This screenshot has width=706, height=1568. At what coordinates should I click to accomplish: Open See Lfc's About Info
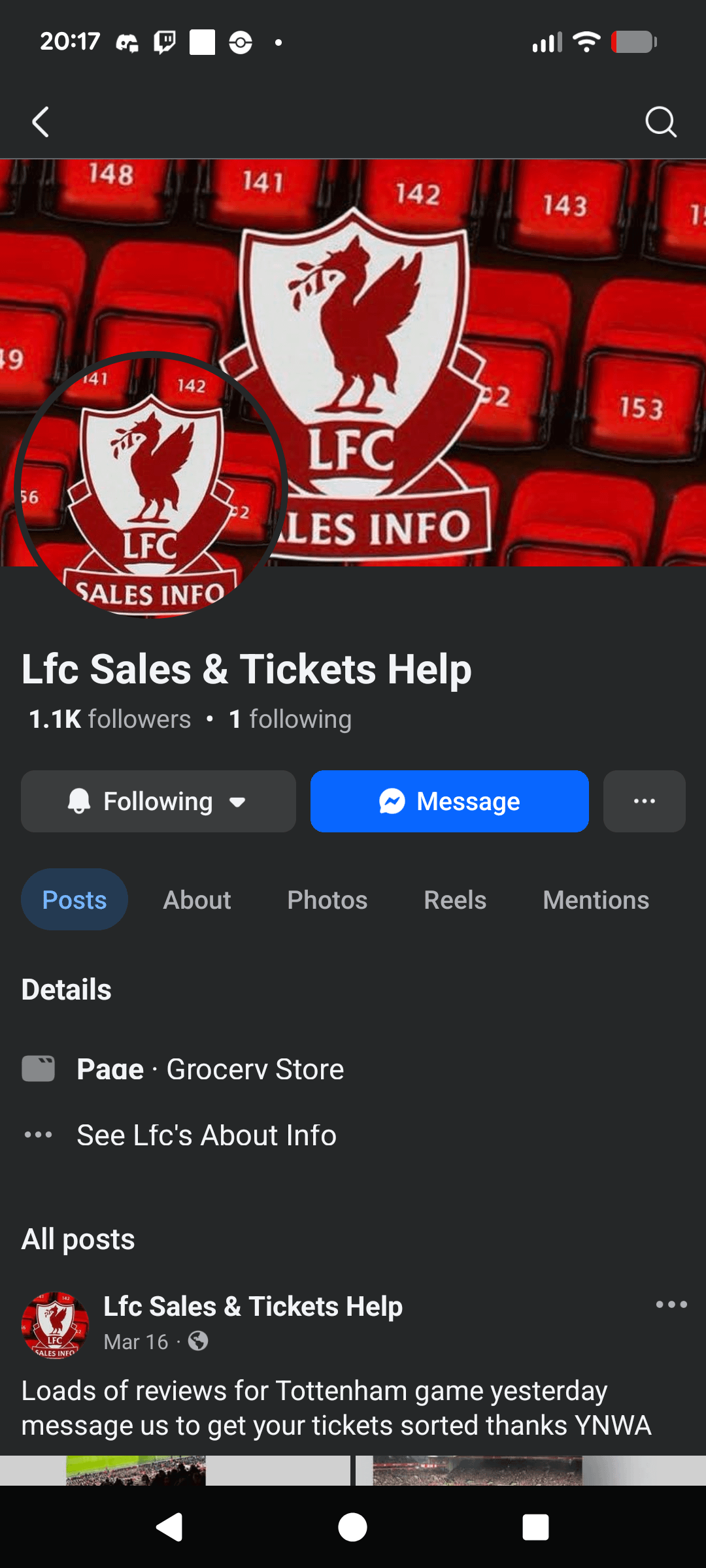[x=207, y=1135]
